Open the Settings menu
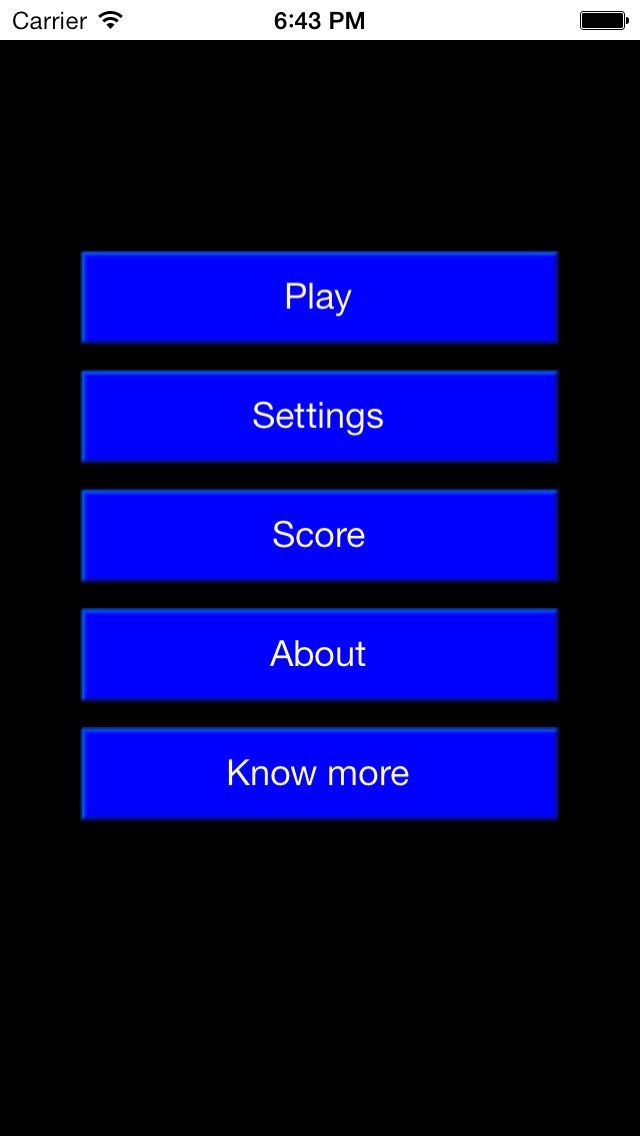 318,416
